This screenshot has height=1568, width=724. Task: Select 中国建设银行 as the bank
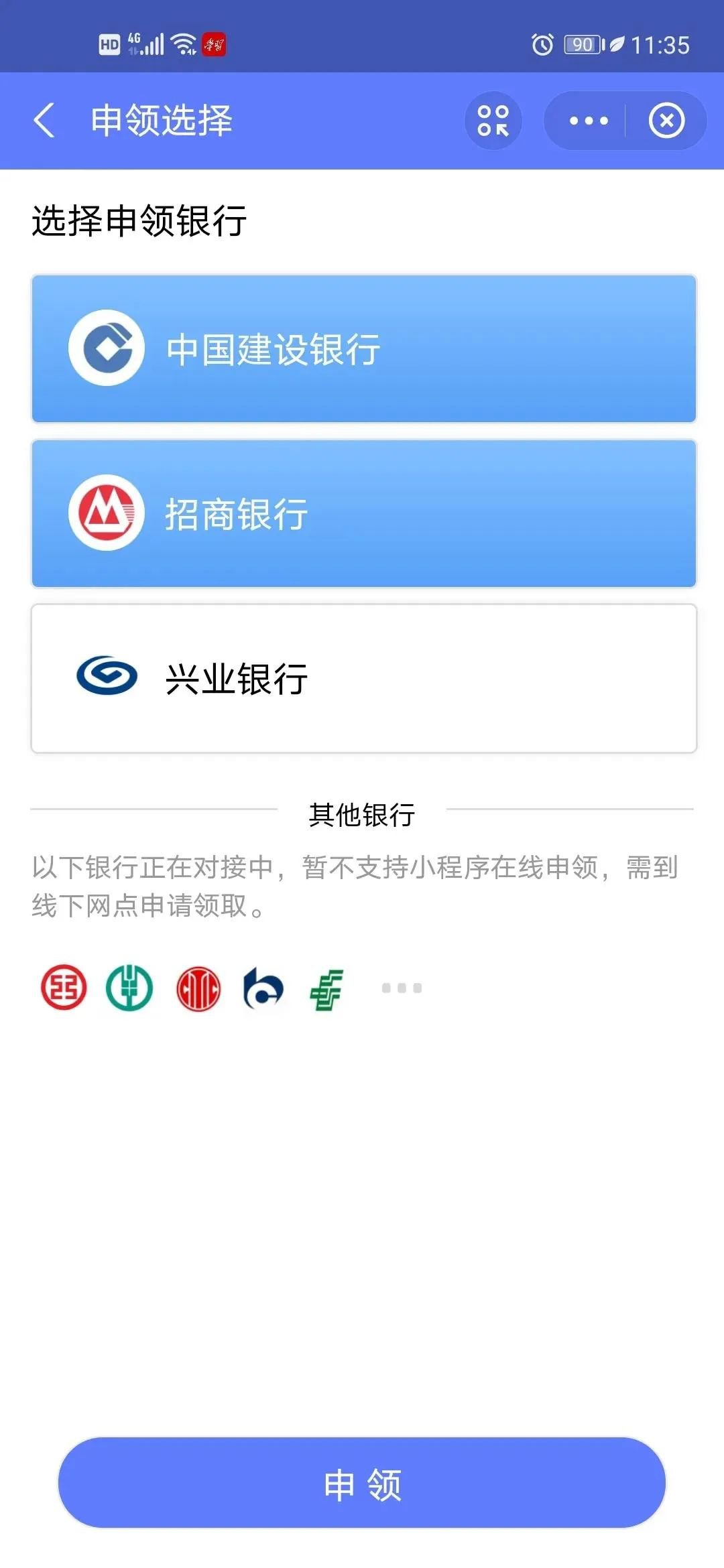(x=363, y=348)
